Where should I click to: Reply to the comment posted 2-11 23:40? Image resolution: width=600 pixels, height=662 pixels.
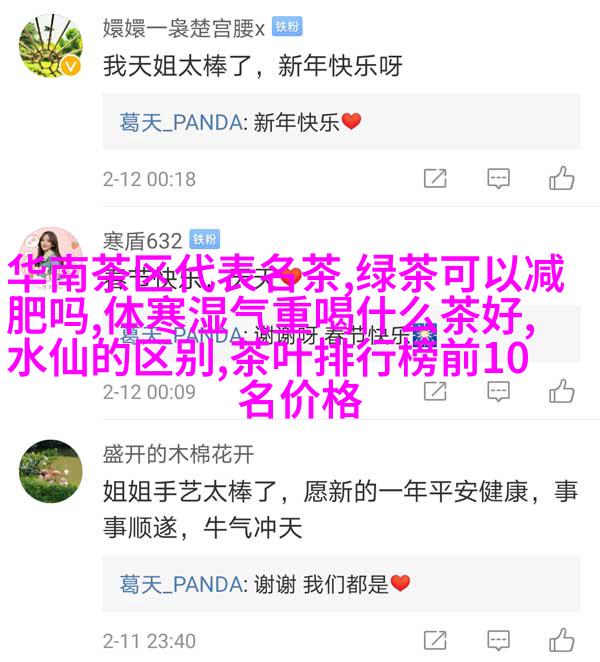click(498, 639)
